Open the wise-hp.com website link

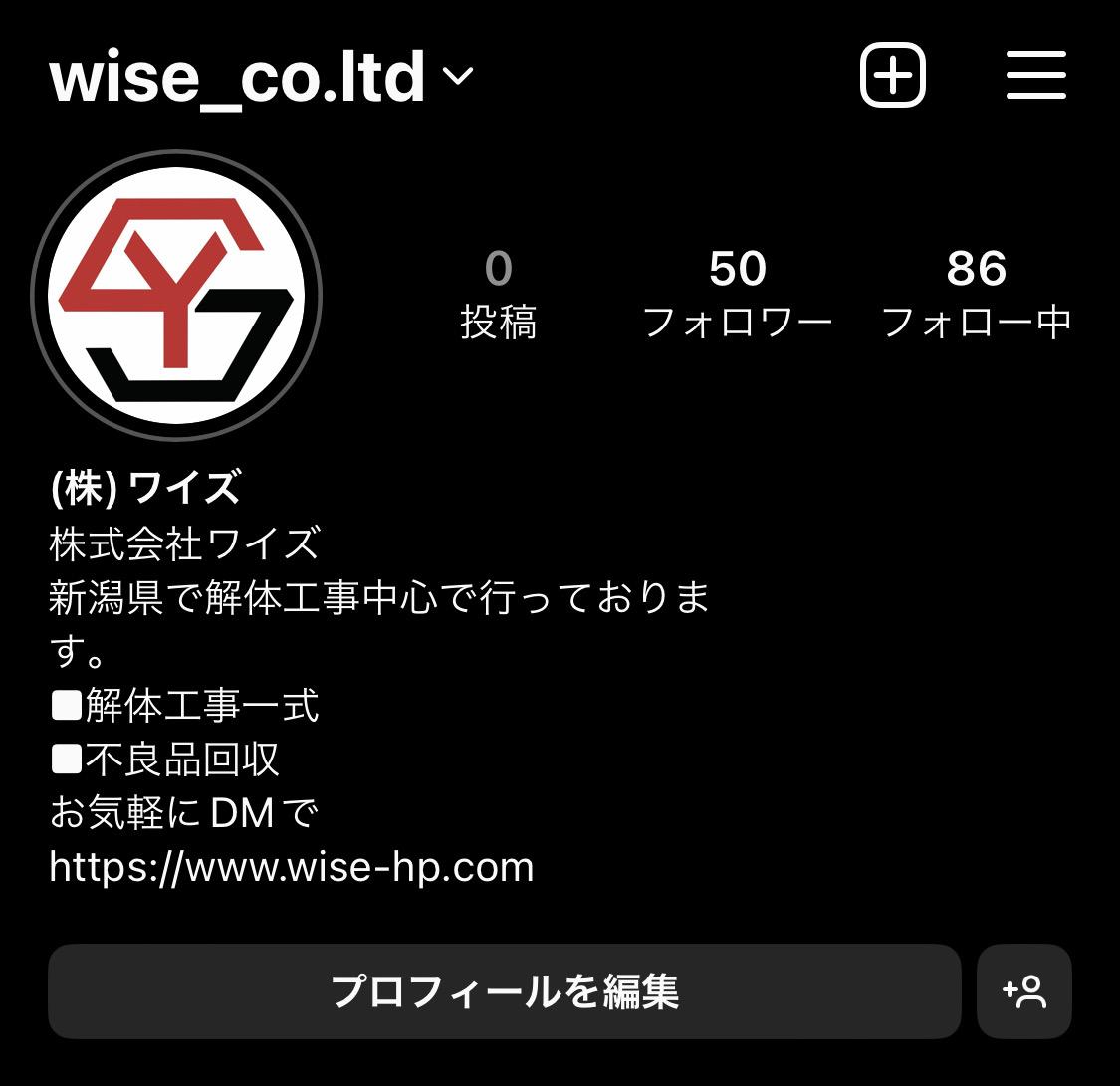(292, 867)
